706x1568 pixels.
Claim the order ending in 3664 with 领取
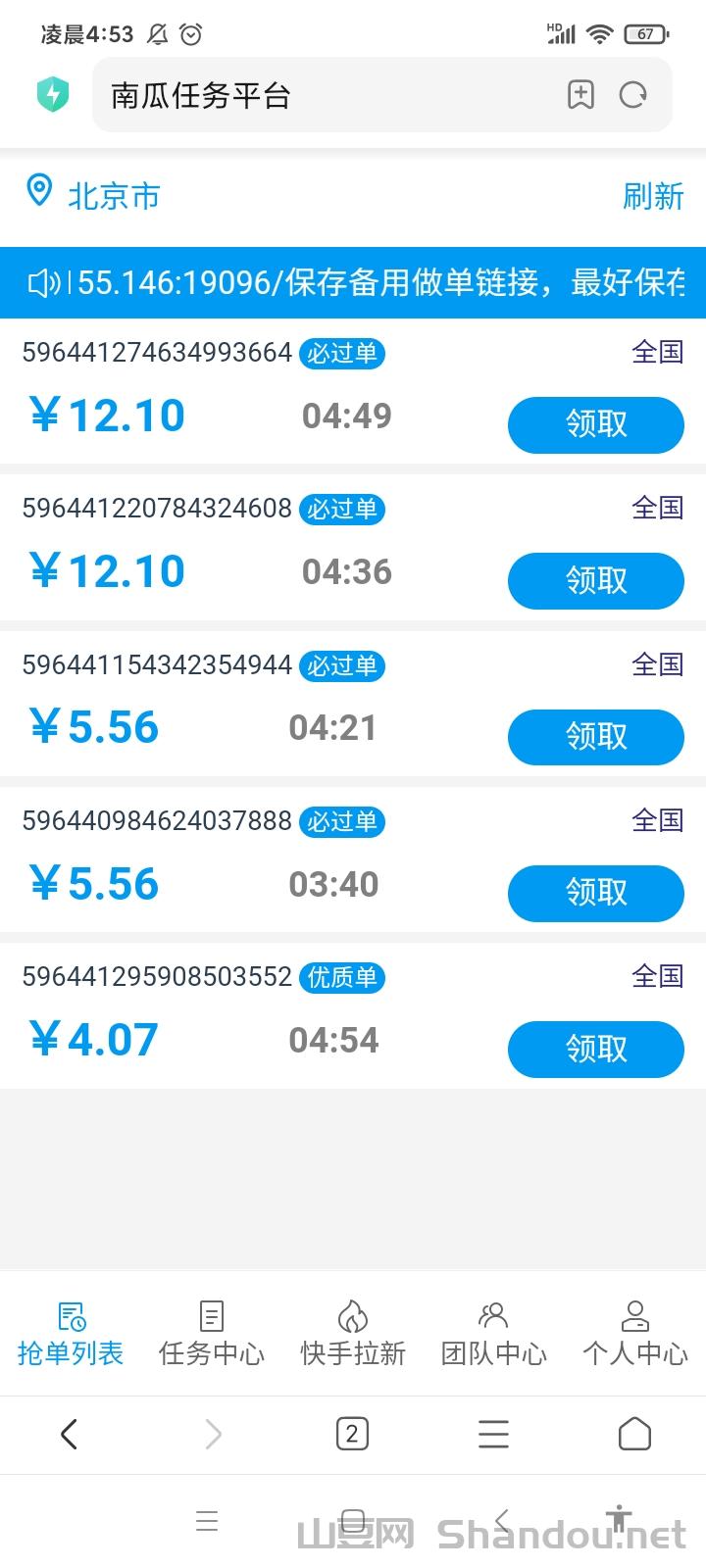click(x=595, y=424)
